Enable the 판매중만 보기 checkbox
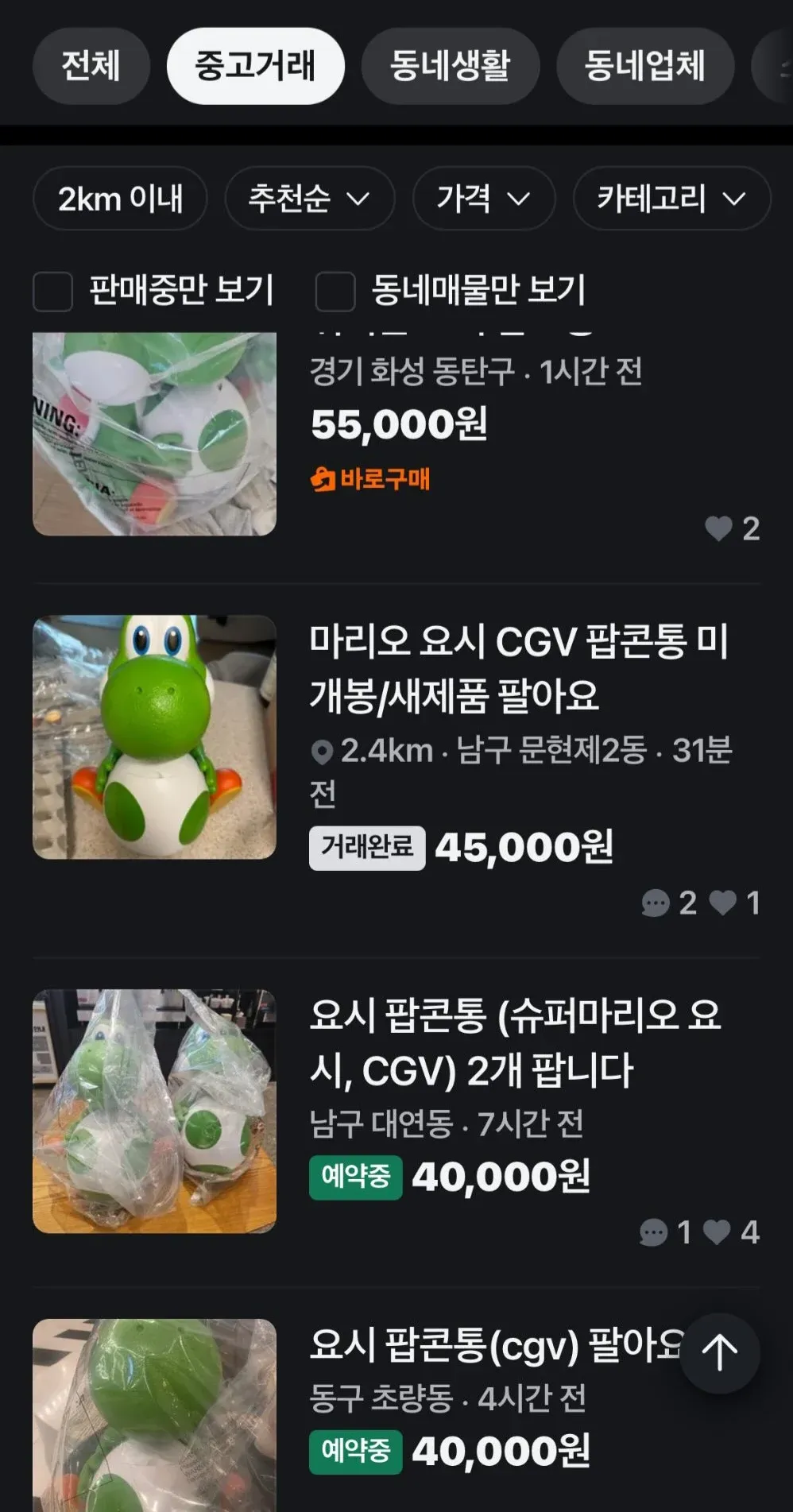The image size is (793, 1512). pyautogui.click(x=52, y=292)
